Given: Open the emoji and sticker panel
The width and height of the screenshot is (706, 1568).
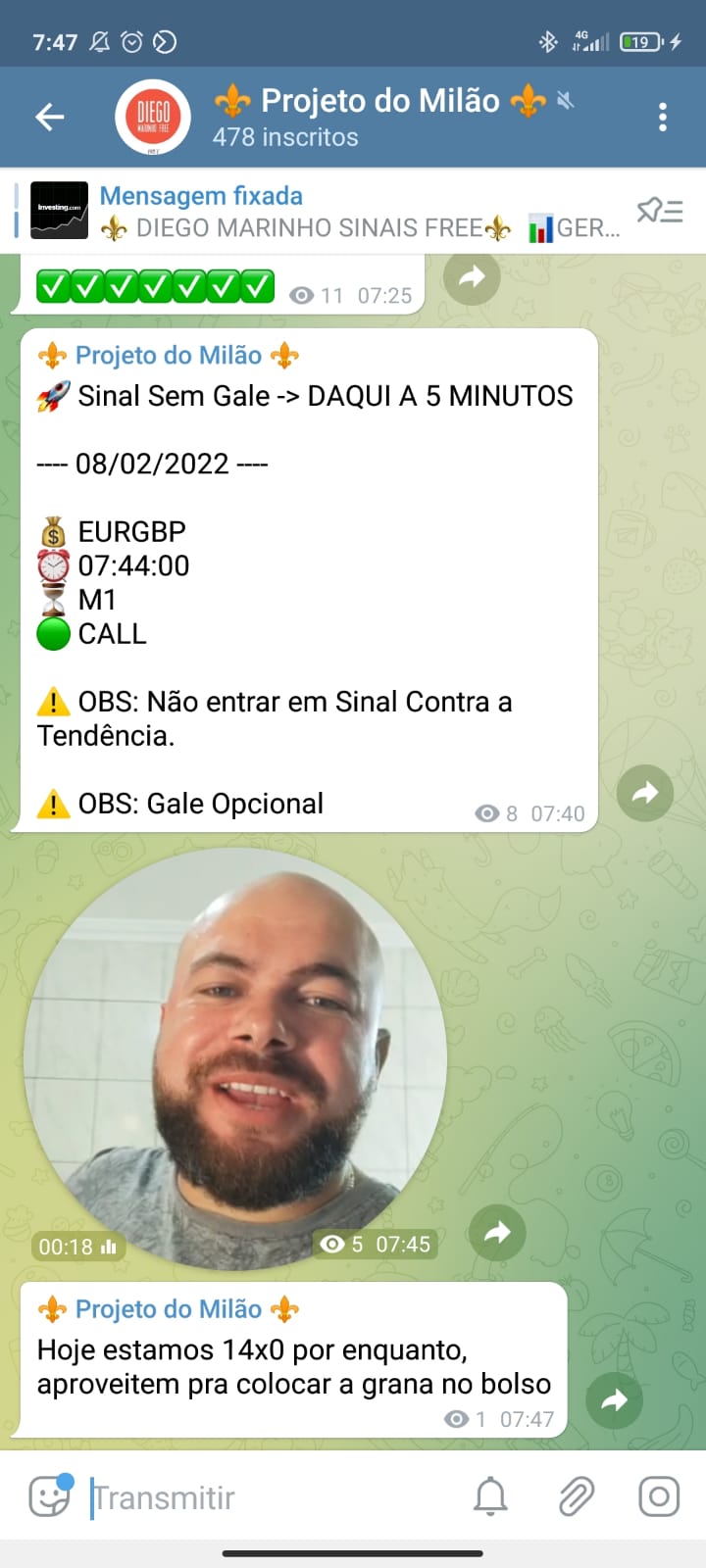Looking at the screenshot, I should [50, 1496].
